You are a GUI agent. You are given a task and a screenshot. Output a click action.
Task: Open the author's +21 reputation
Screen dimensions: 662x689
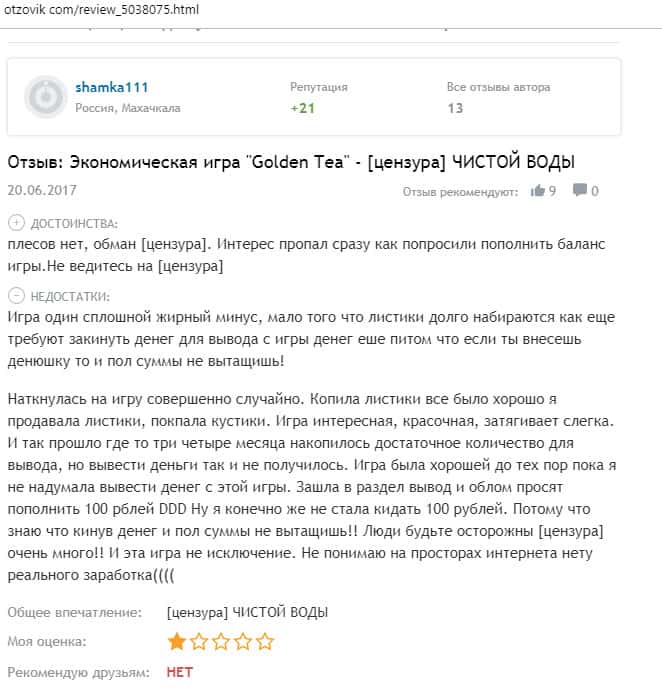point(302,108)
